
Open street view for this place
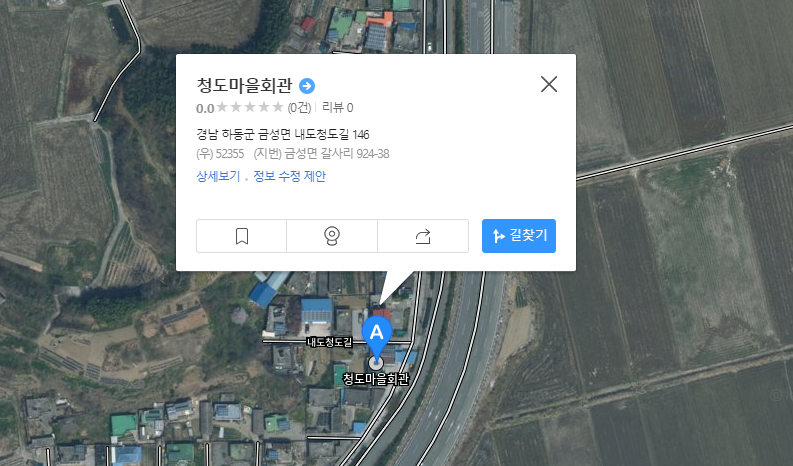click(x=332, y=236)
